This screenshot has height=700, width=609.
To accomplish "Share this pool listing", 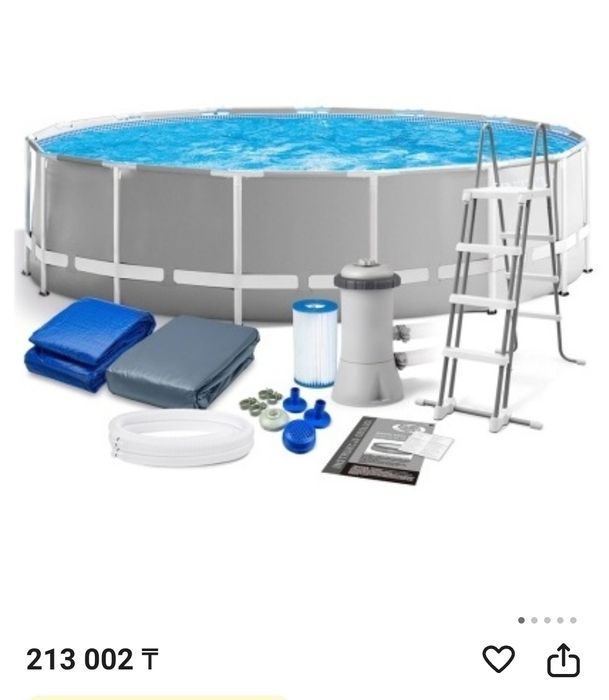I will point(563,659).
